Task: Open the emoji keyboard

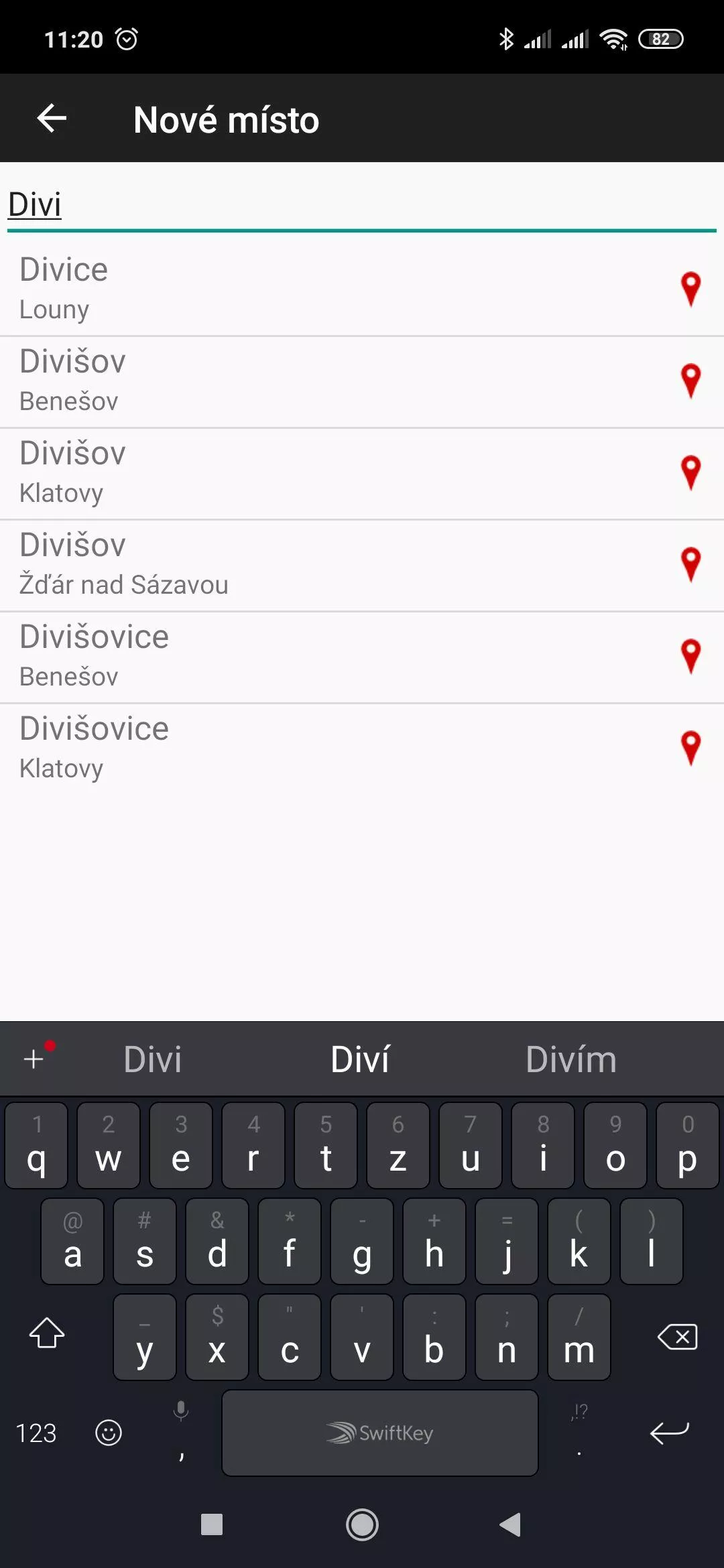Action: pos(109,1433)
